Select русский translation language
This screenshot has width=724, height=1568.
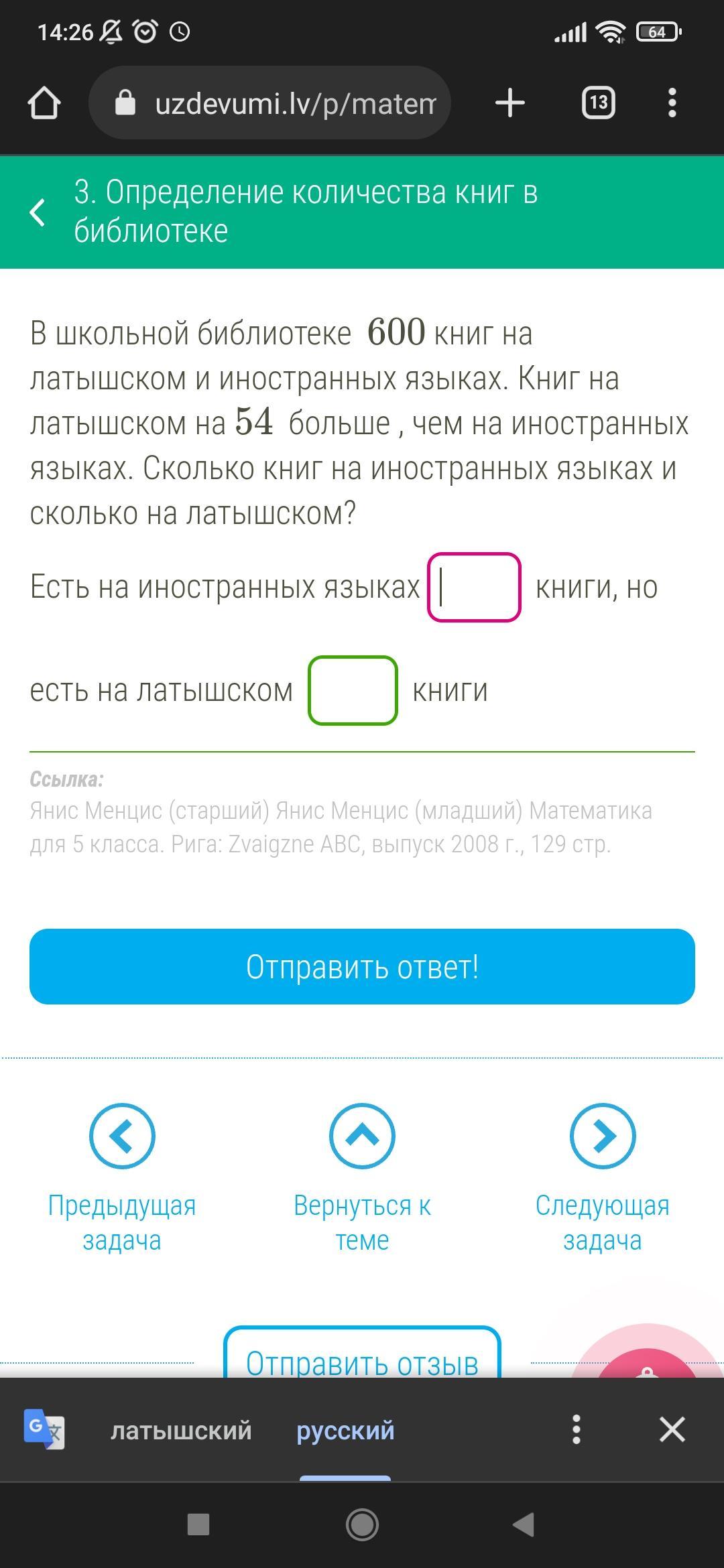click(x=345, y=1430)
